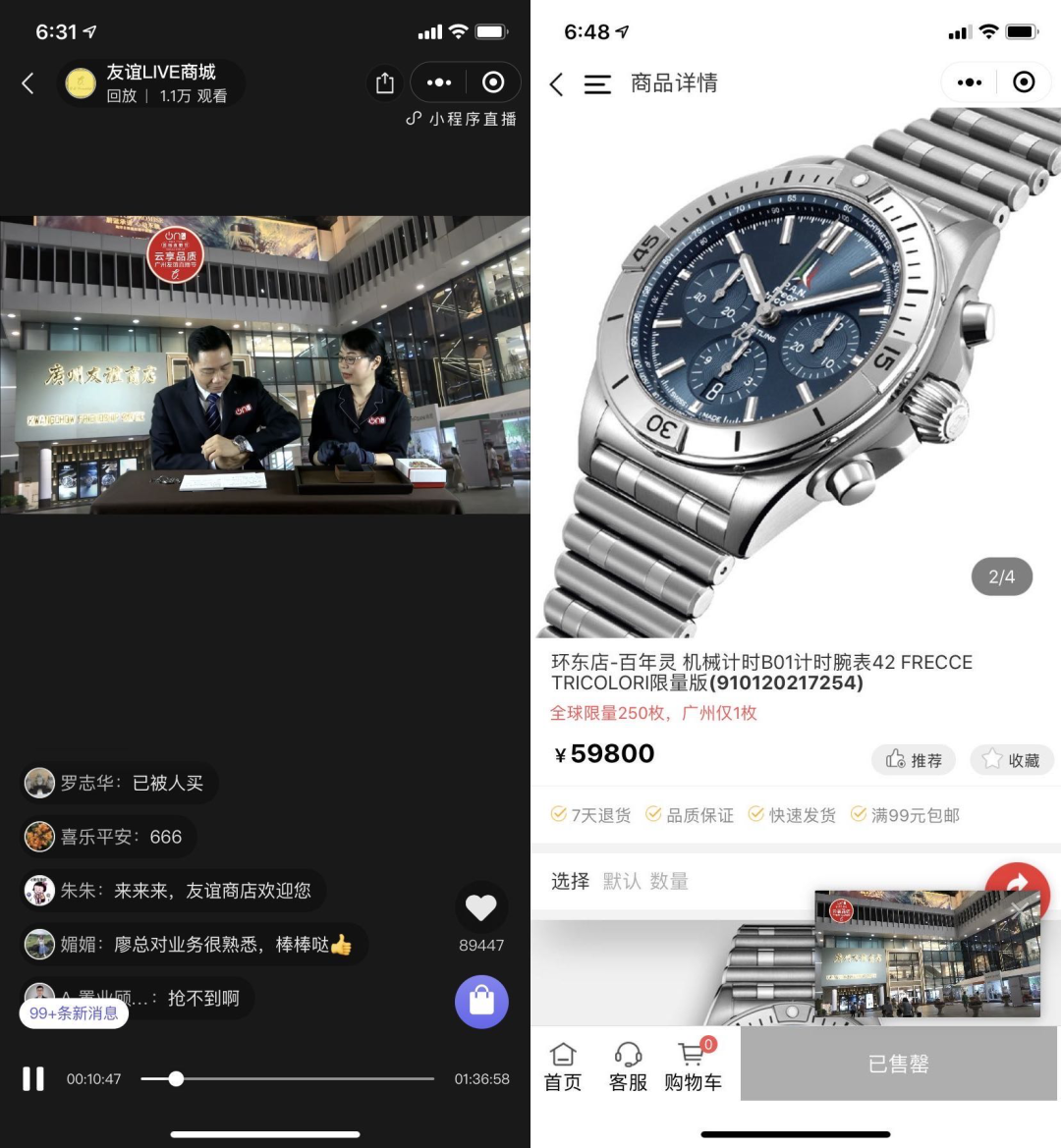Go back from the 友谊LIVE商城 replay

(x=28, y=83)
